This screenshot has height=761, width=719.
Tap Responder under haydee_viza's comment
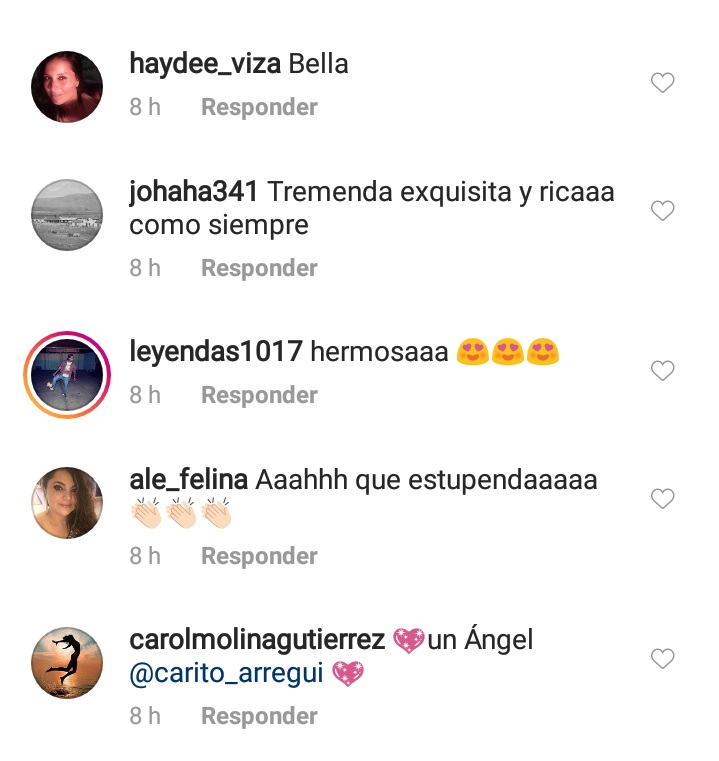[259, 107]
